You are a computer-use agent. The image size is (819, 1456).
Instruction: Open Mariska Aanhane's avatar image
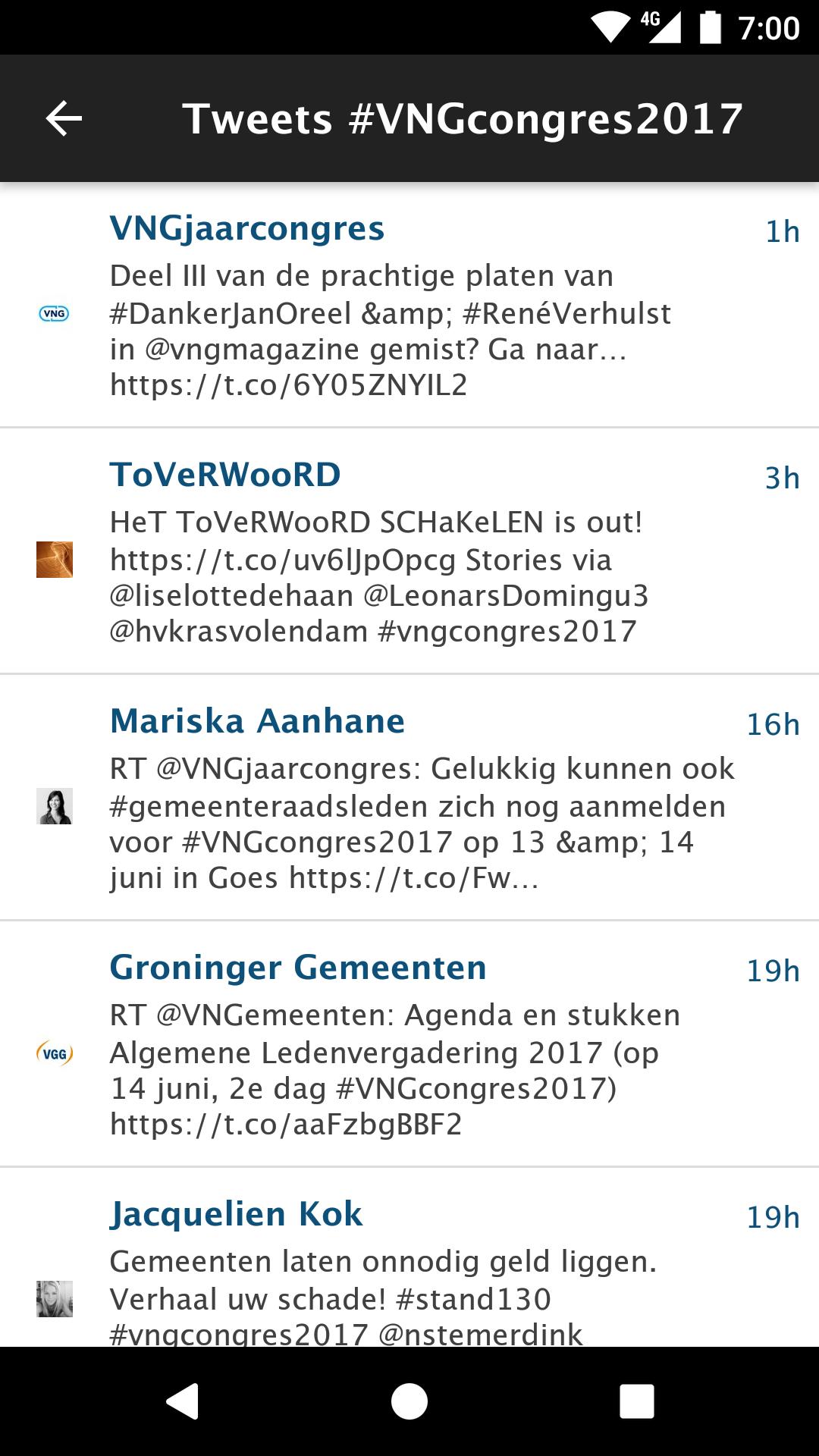54,807
